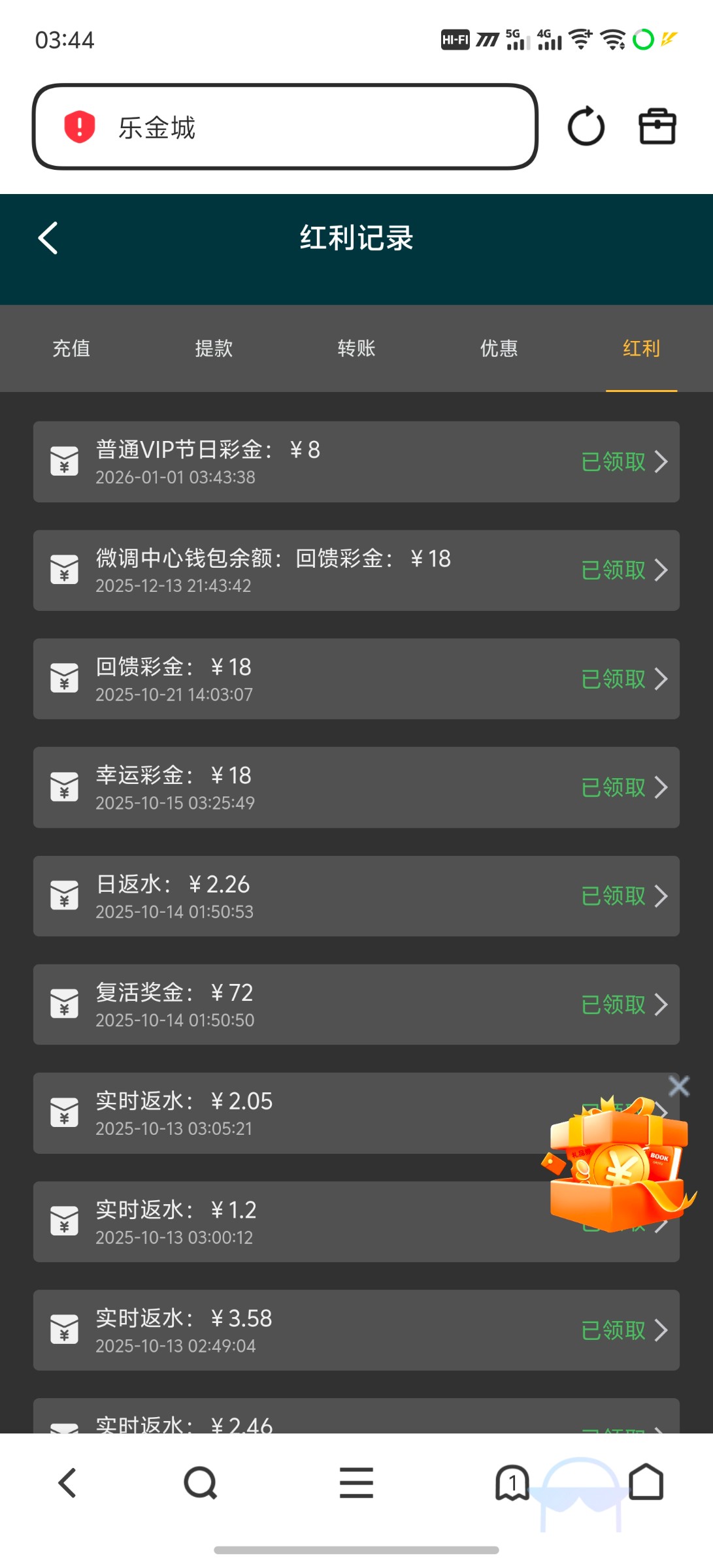
Task: Switch to the 提款 tab
Action: 214,348
